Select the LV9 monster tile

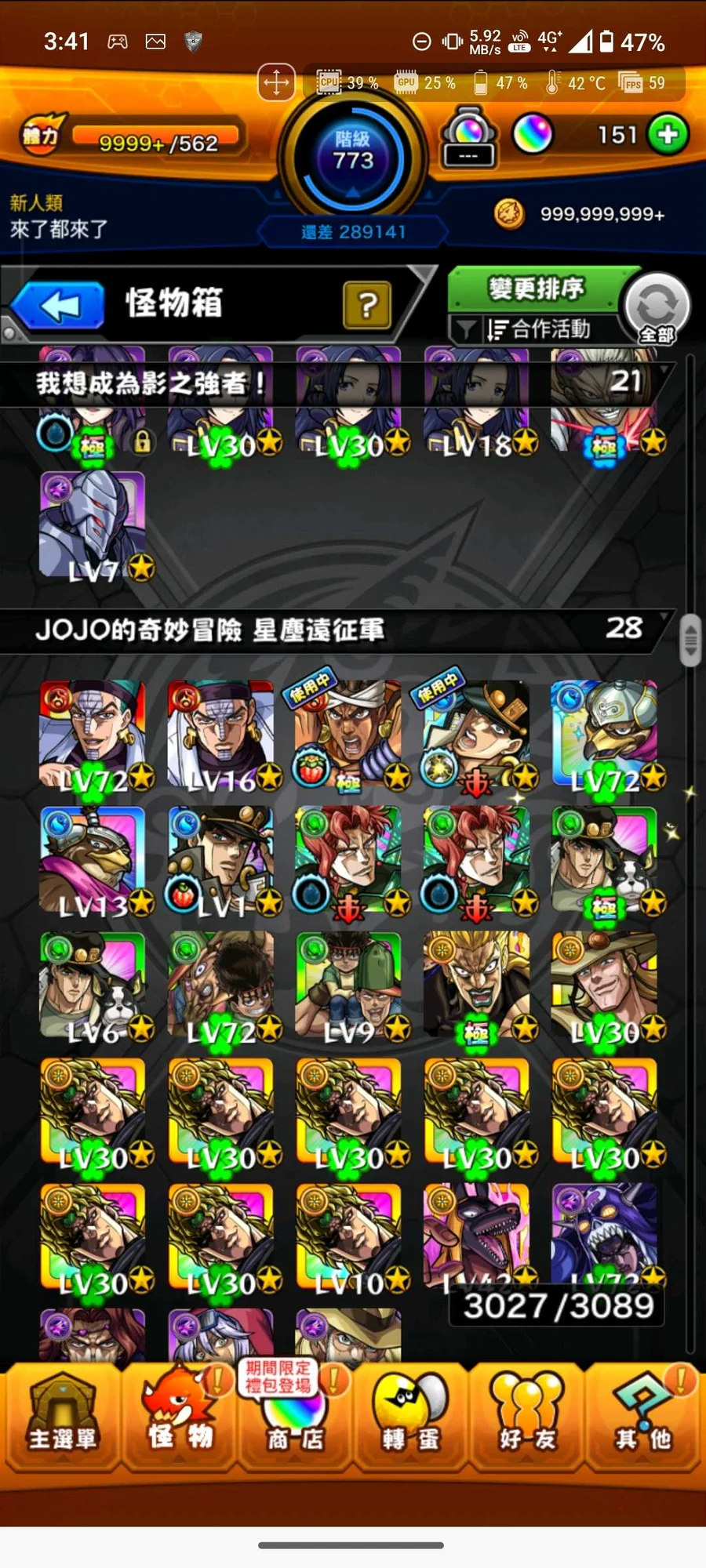(348, 985)
